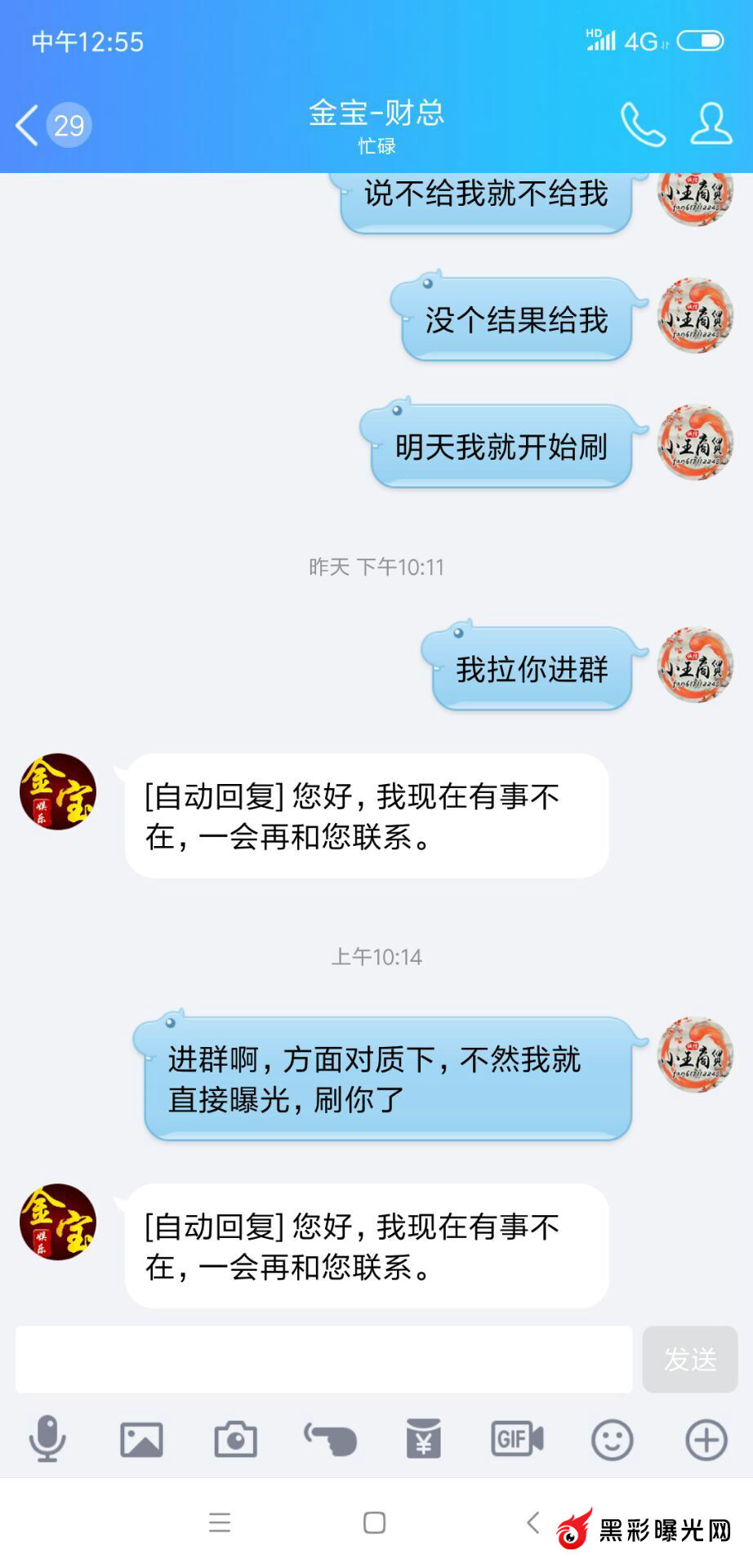Tap your own avatar next to 我拉你进群
Viewport: 753px width, 1568px height.
[695, 666]
